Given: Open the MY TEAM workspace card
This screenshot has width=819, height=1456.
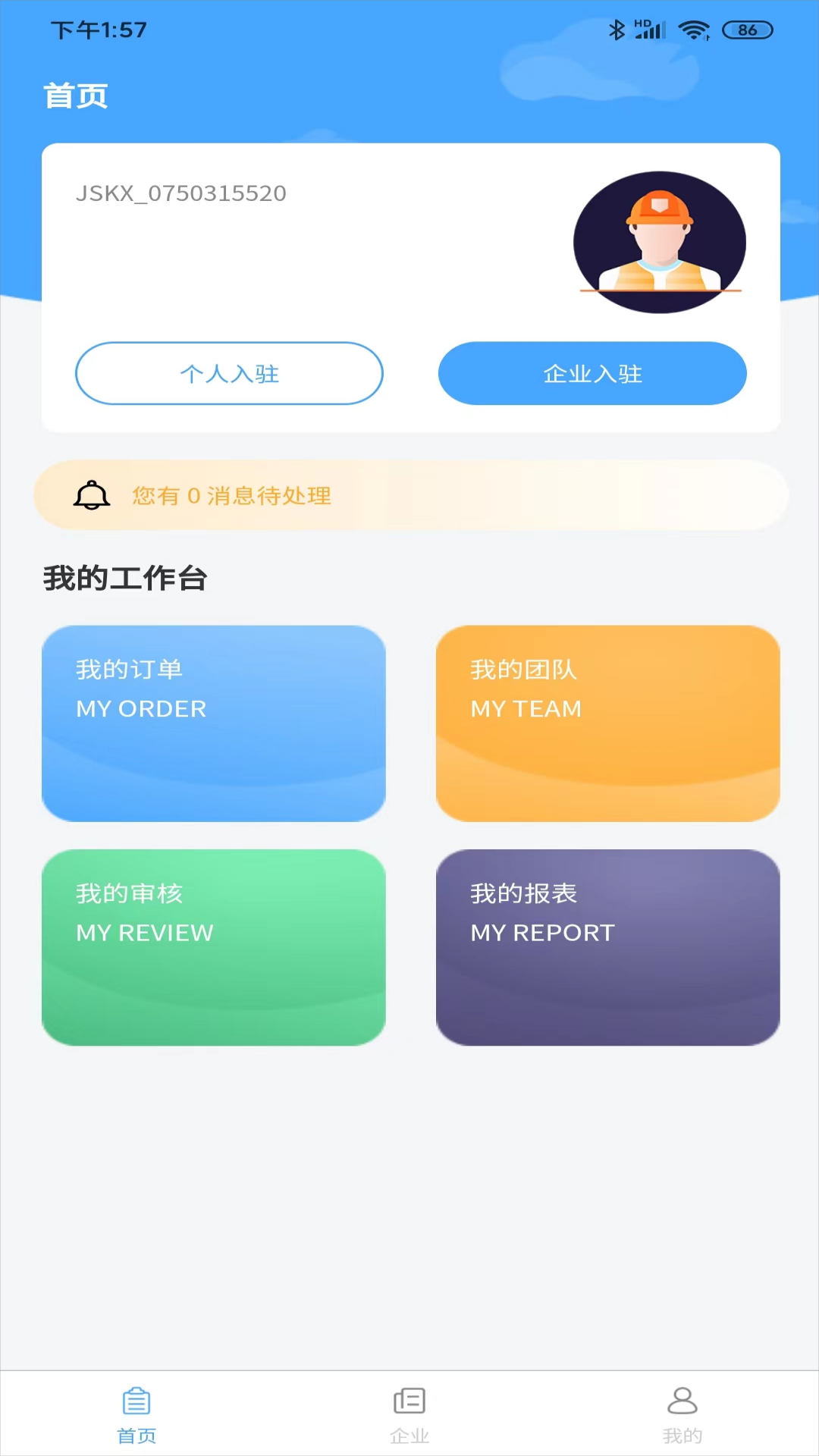Looking at the screenshot, I should [607, 724].
